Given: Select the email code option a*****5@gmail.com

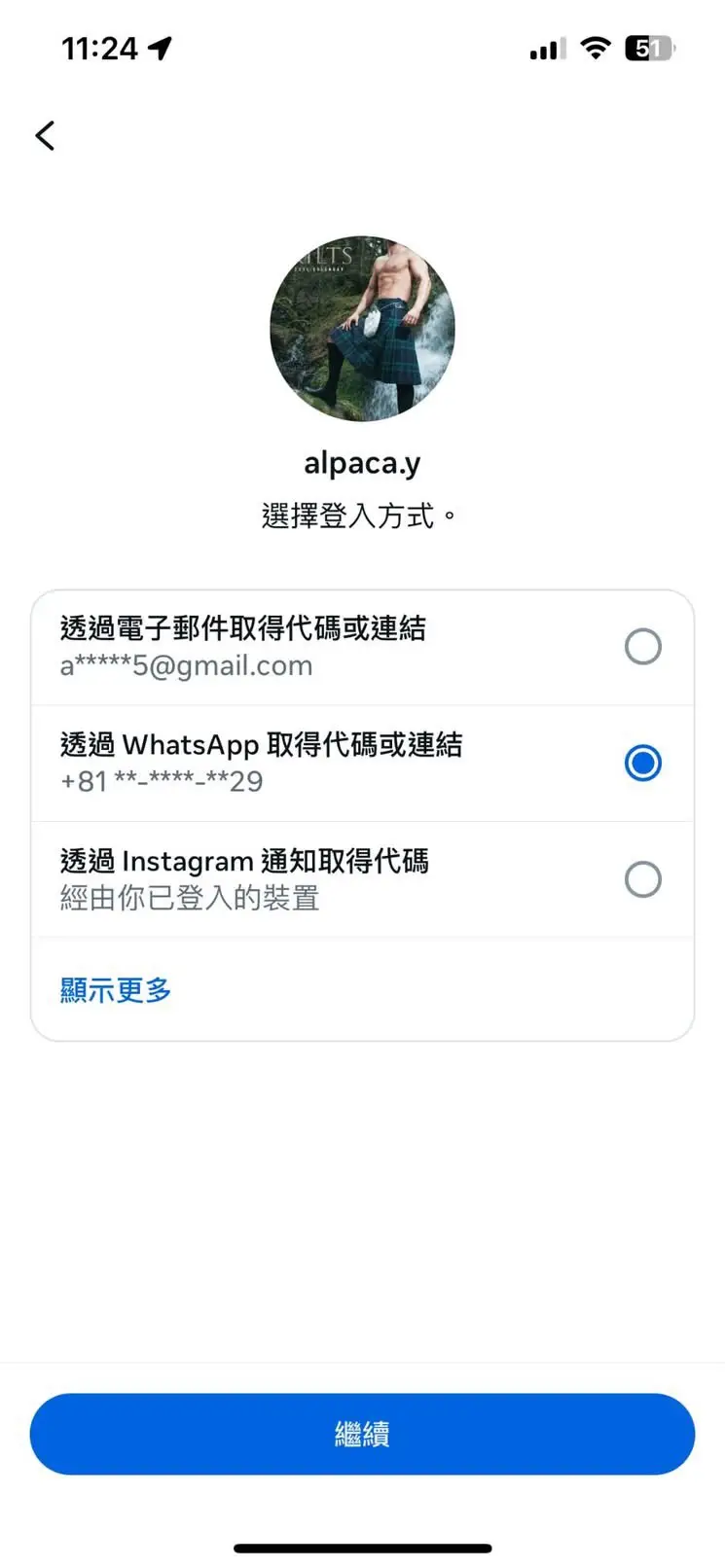Looking at the screenshot, I should 642,647.
